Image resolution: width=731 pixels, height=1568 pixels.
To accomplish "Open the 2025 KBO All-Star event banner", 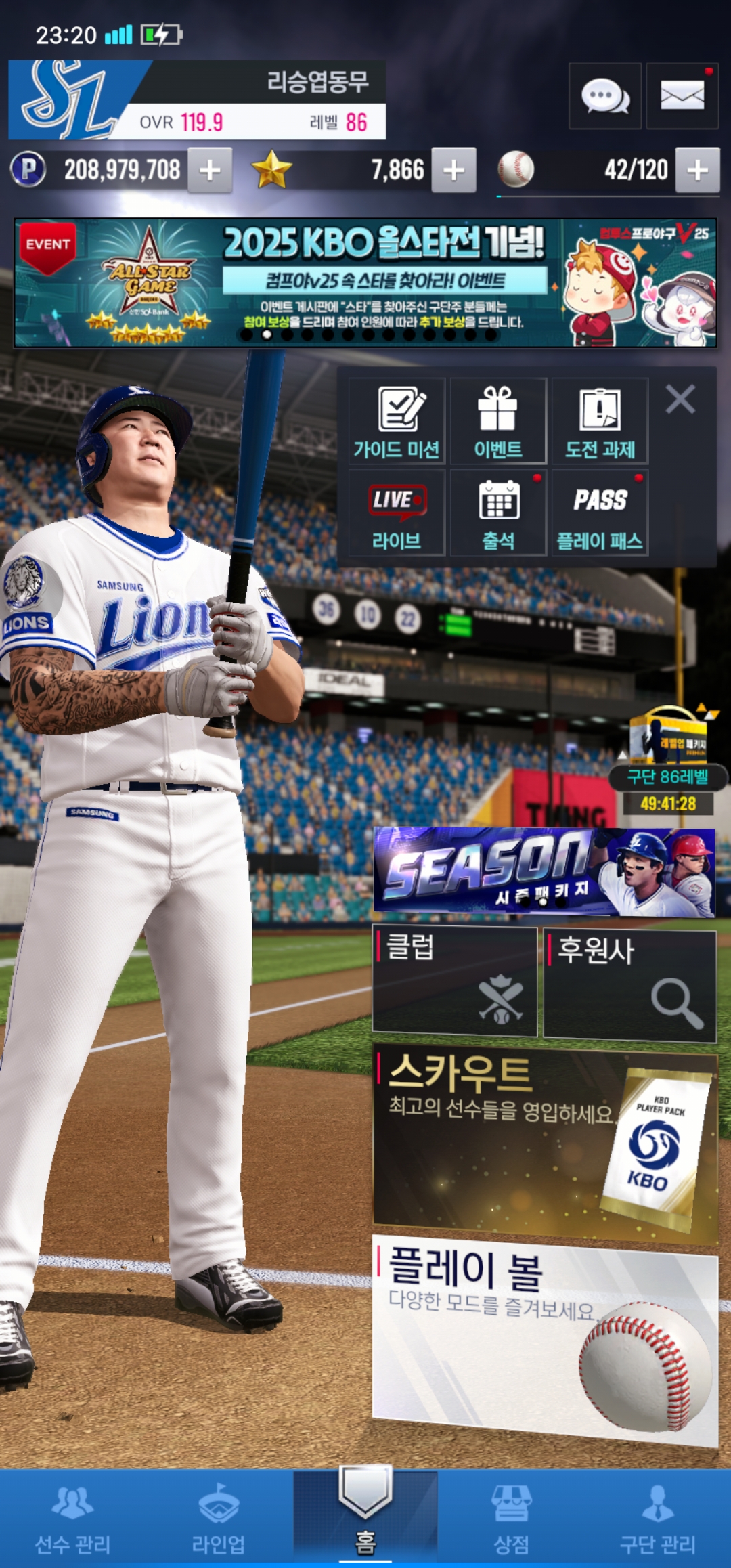I will coord(365,282).
